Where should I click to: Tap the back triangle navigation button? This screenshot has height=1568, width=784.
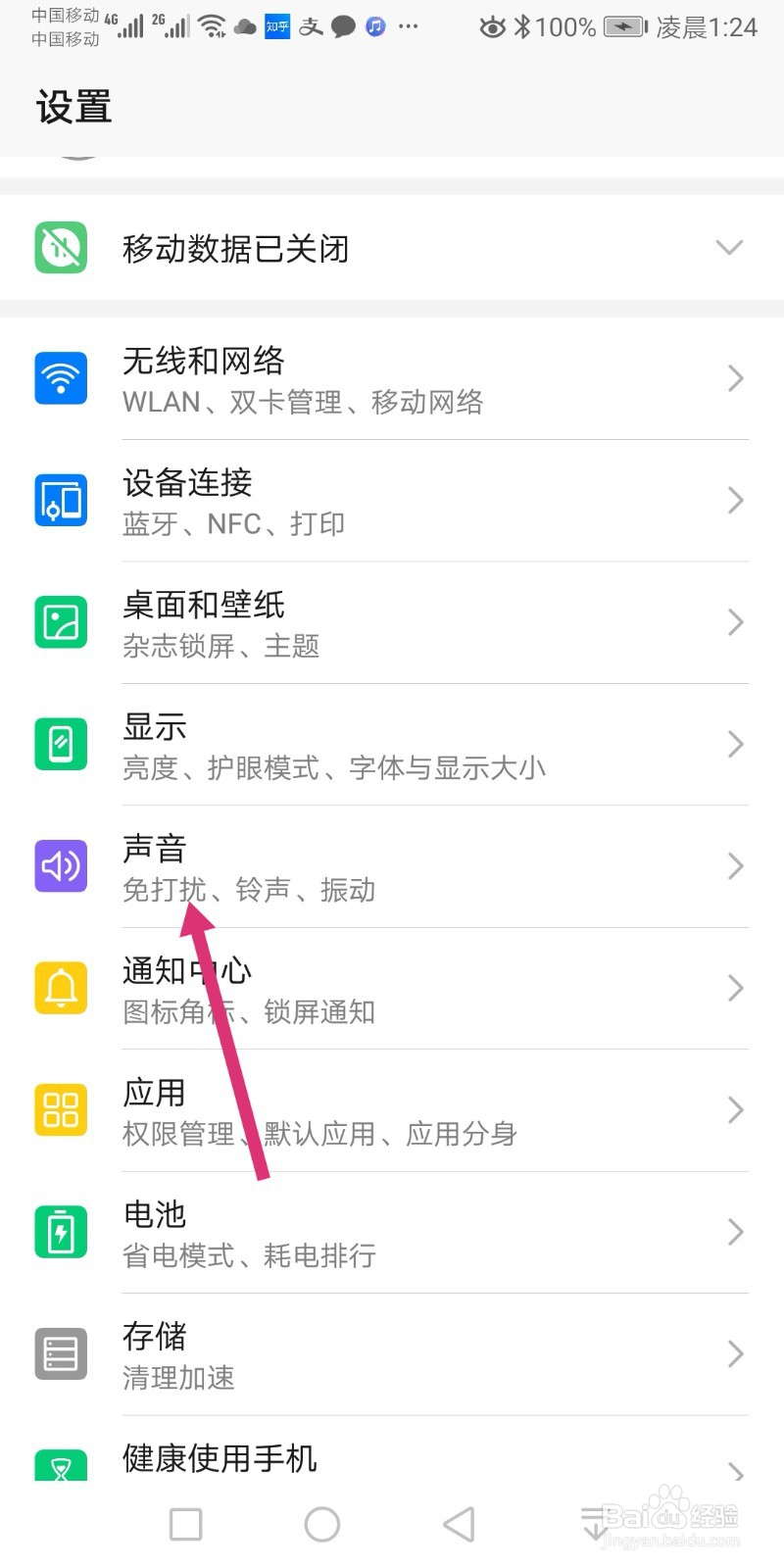click(461, 1524)
